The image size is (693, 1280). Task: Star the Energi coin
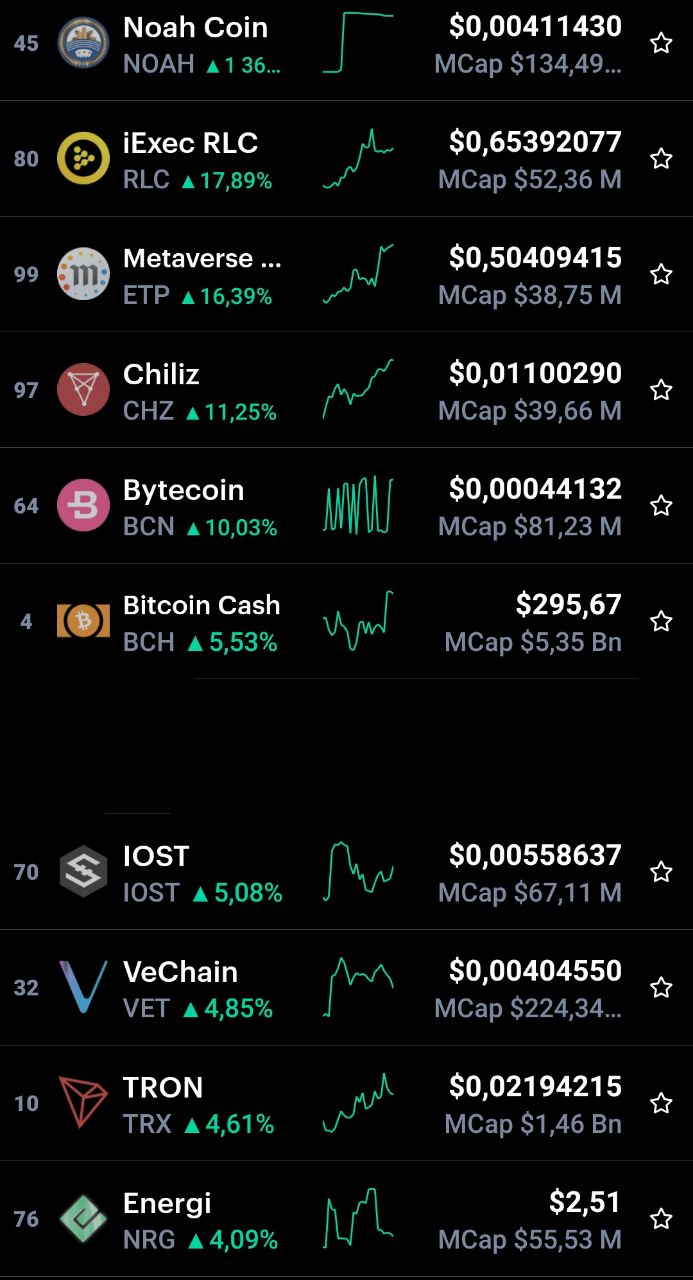[661, 1219]
